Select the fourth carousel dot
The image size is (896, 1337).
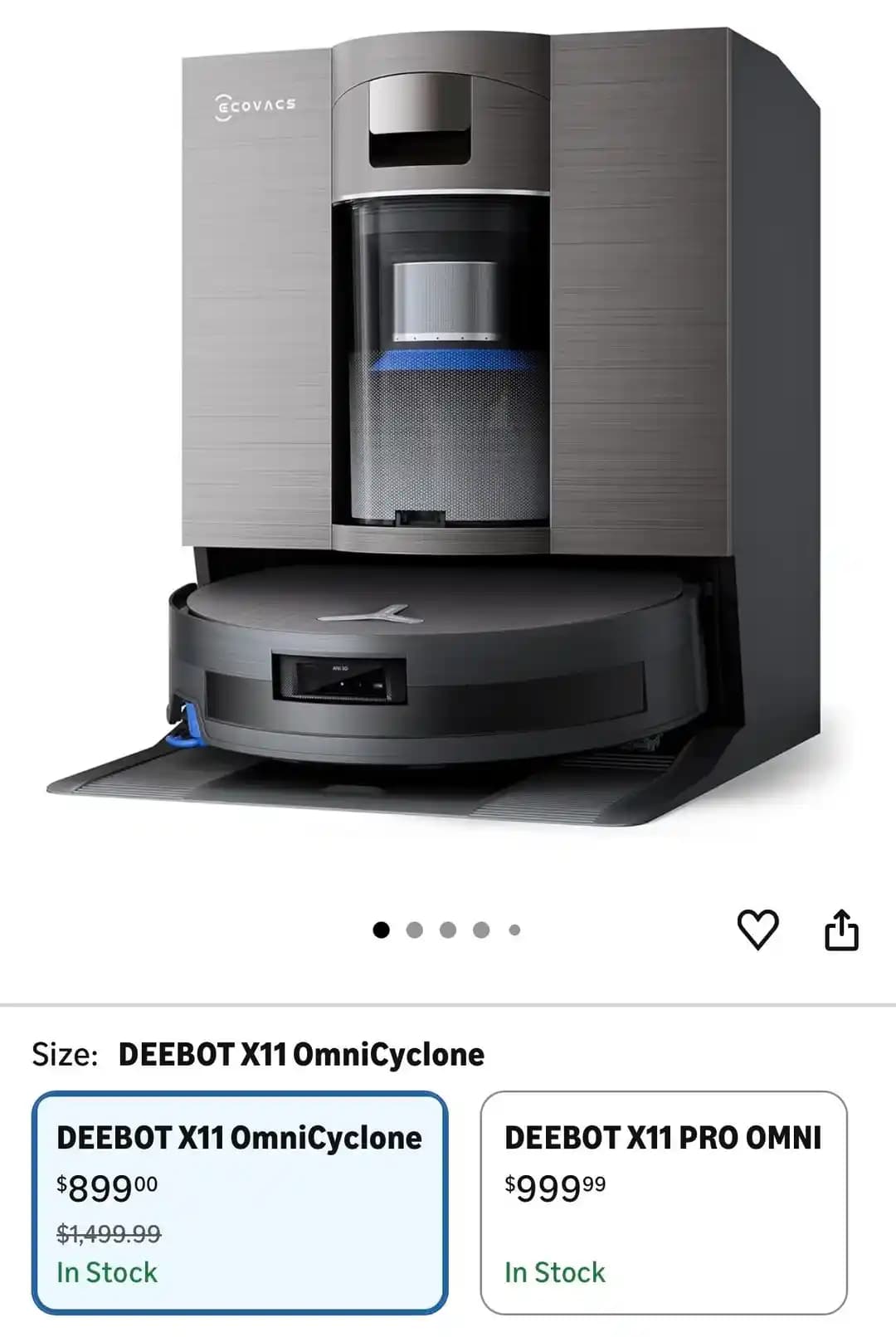[x=480, y=929]
